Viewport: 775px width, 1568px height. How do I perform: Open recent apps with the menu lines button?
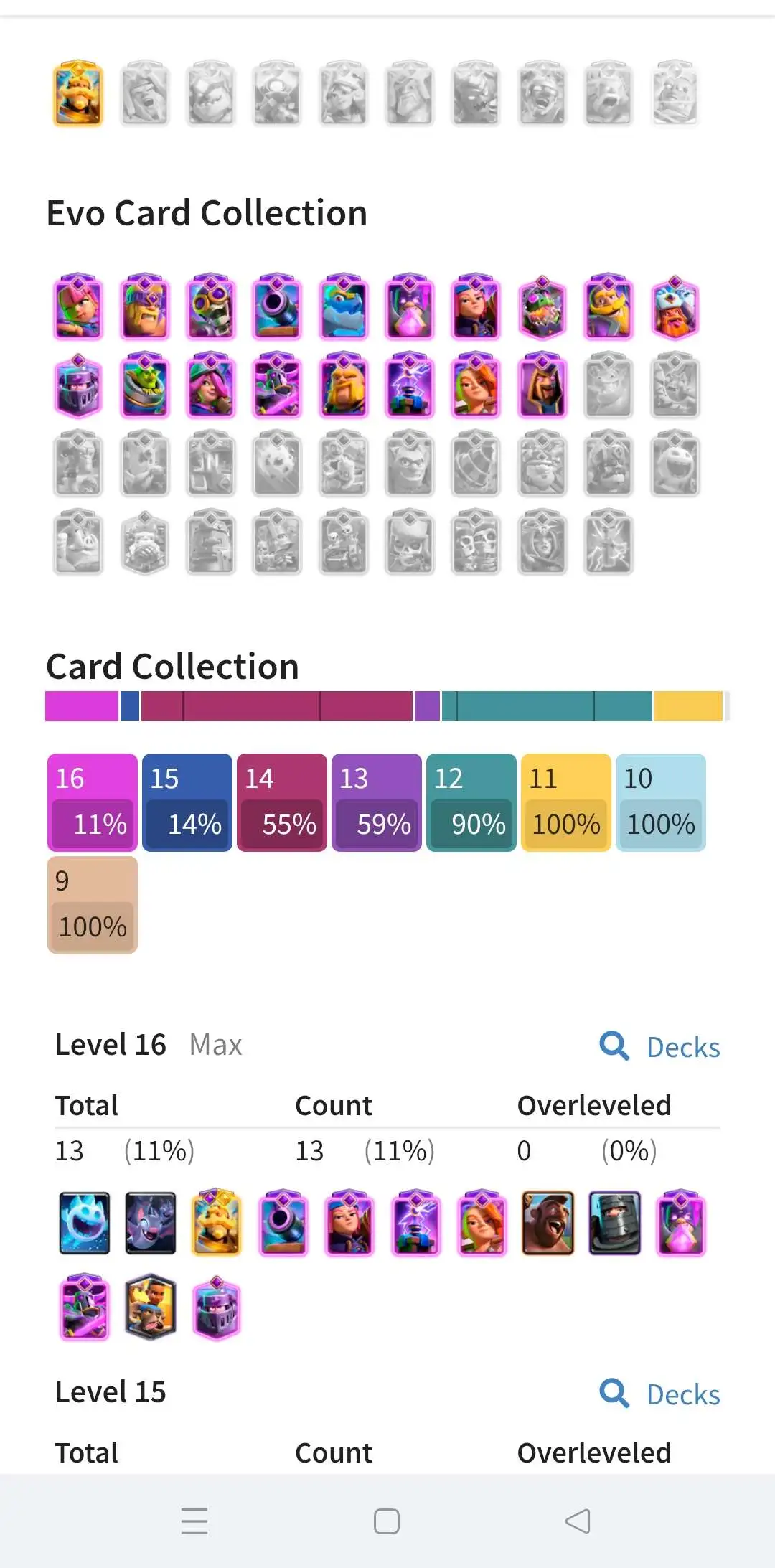tap(194, 1521)
